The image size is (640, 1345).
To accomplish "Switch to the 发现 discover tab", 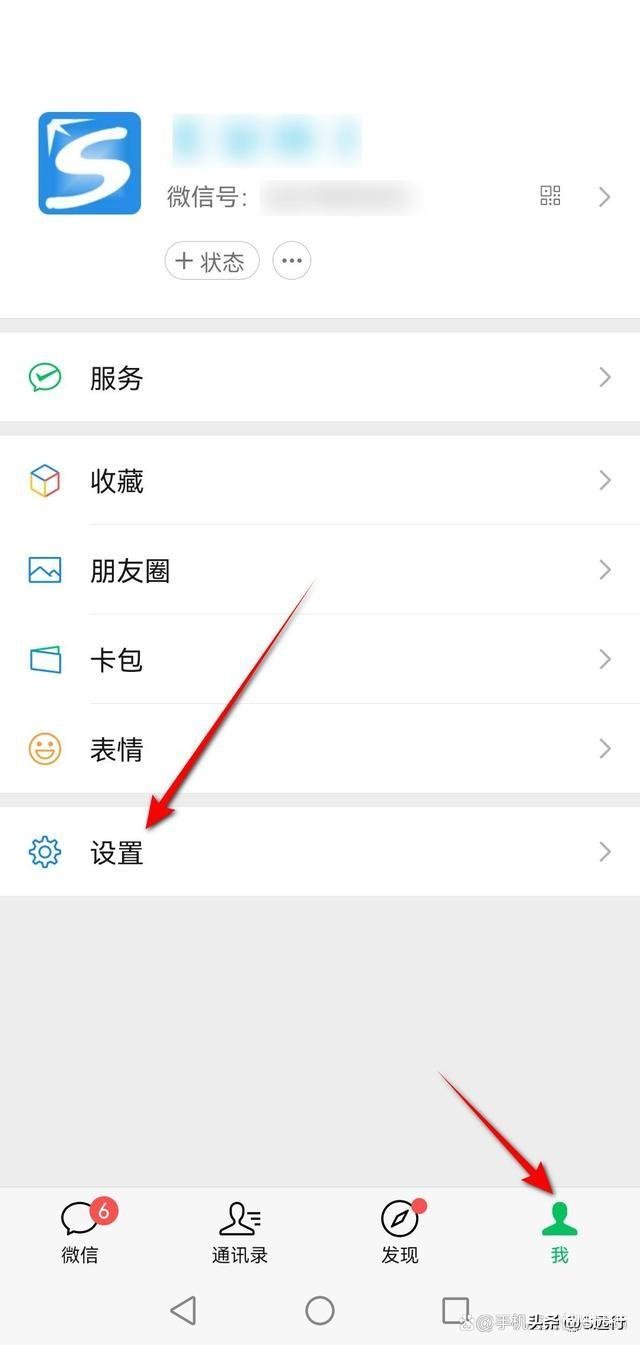I will pos(400,1232).
